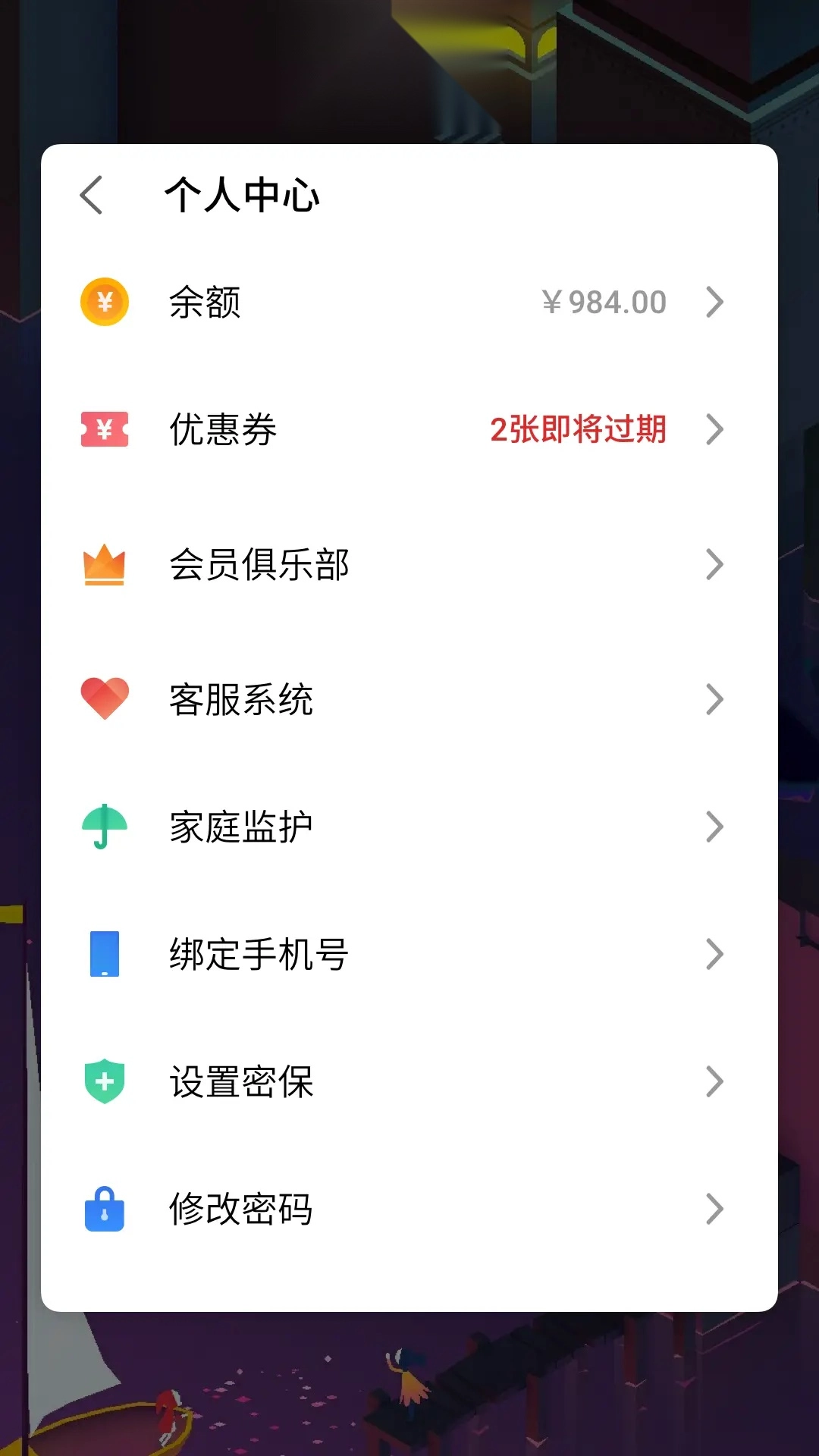The width and height of the screenshot is (819, 1456).
Task: Expand the 优惠券 coupon row chevron
Action: tap(714, 430)
